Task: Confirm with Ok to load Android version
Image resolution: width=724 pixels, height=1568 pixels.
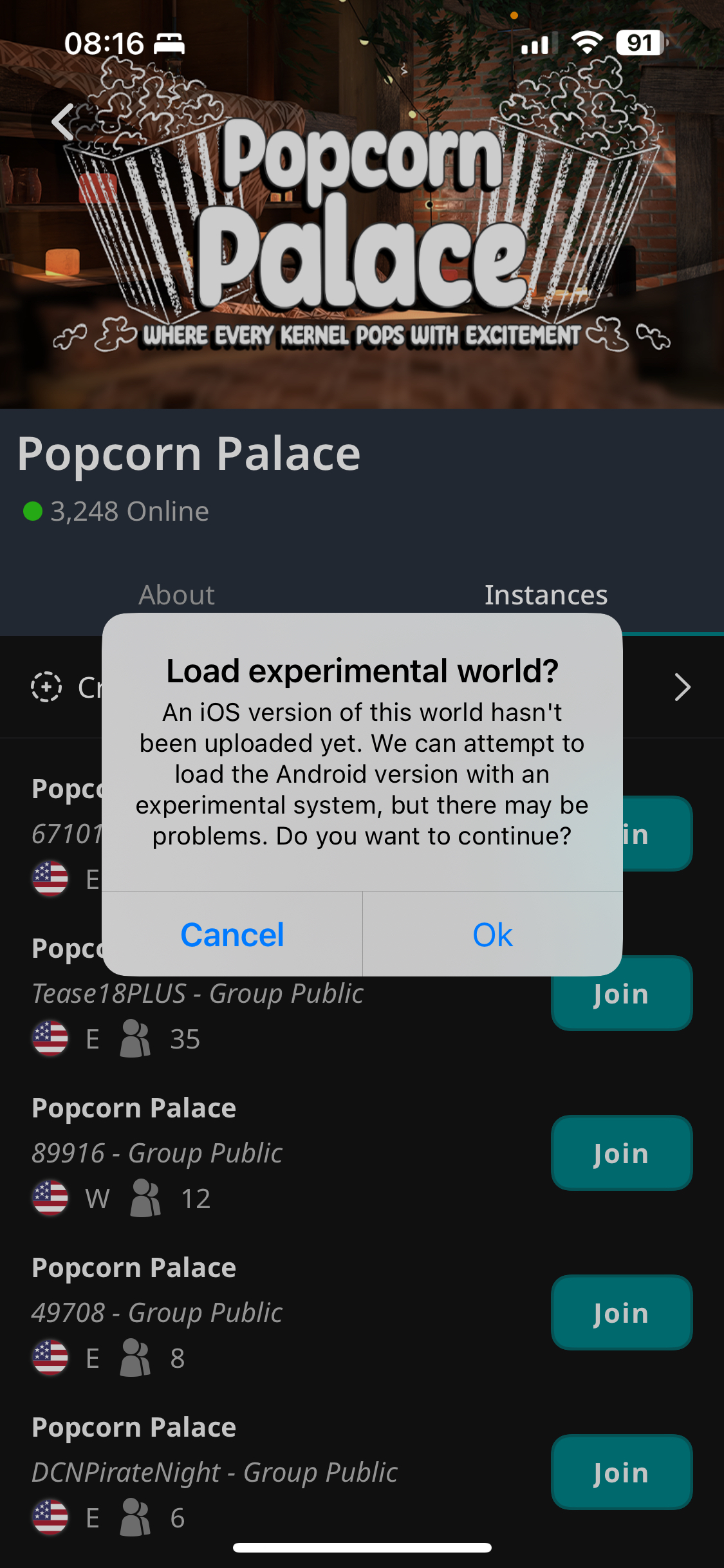Action: tap(492, 935)
